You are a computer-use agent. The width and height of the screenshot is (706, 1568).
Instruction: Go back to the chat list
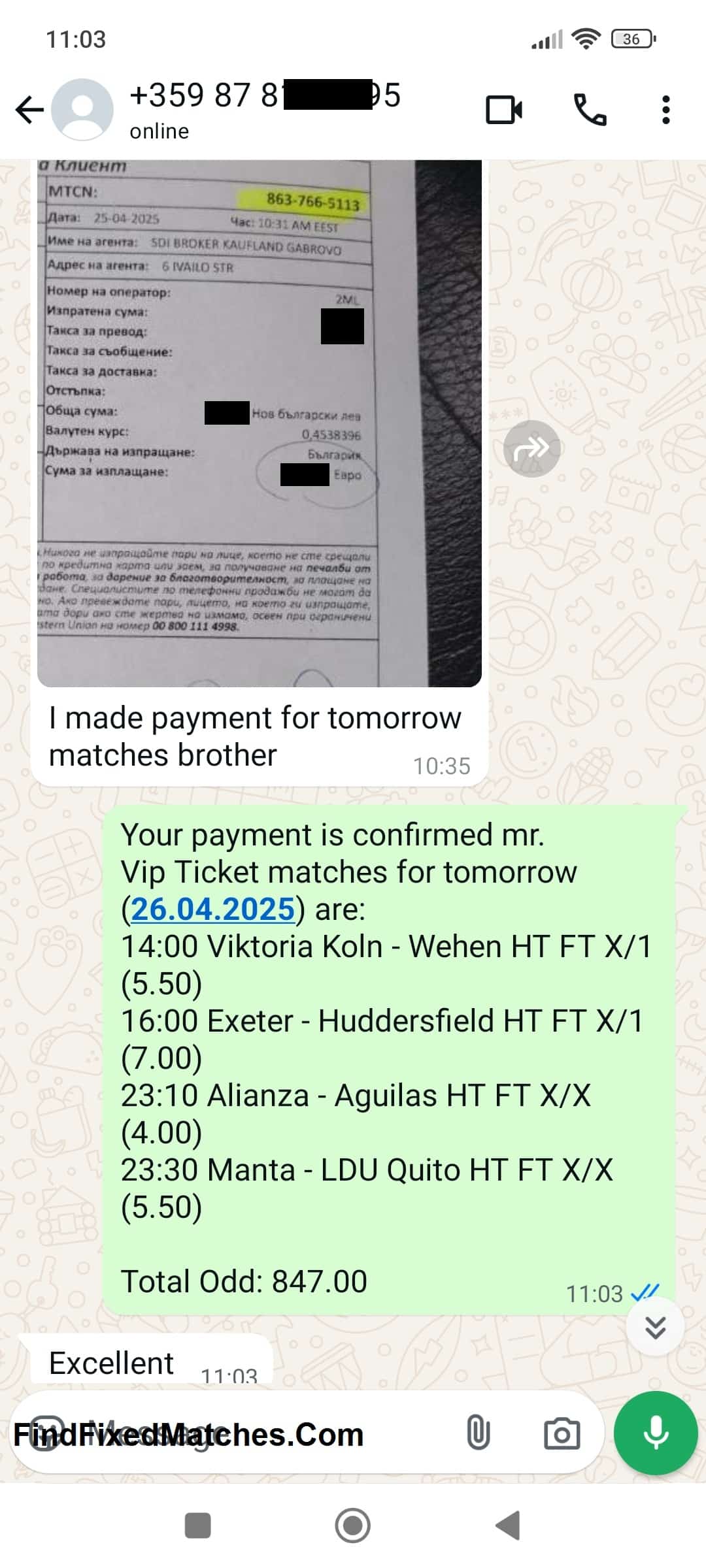[29, 109]
